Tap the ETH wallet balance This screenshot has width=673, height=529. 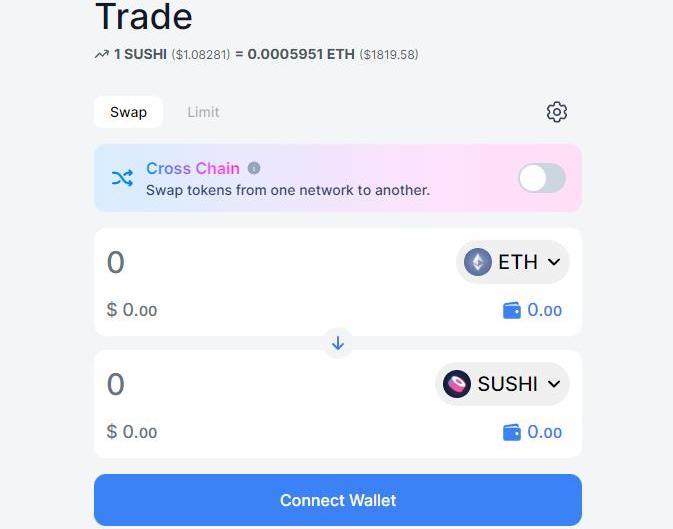coord(532,310)
